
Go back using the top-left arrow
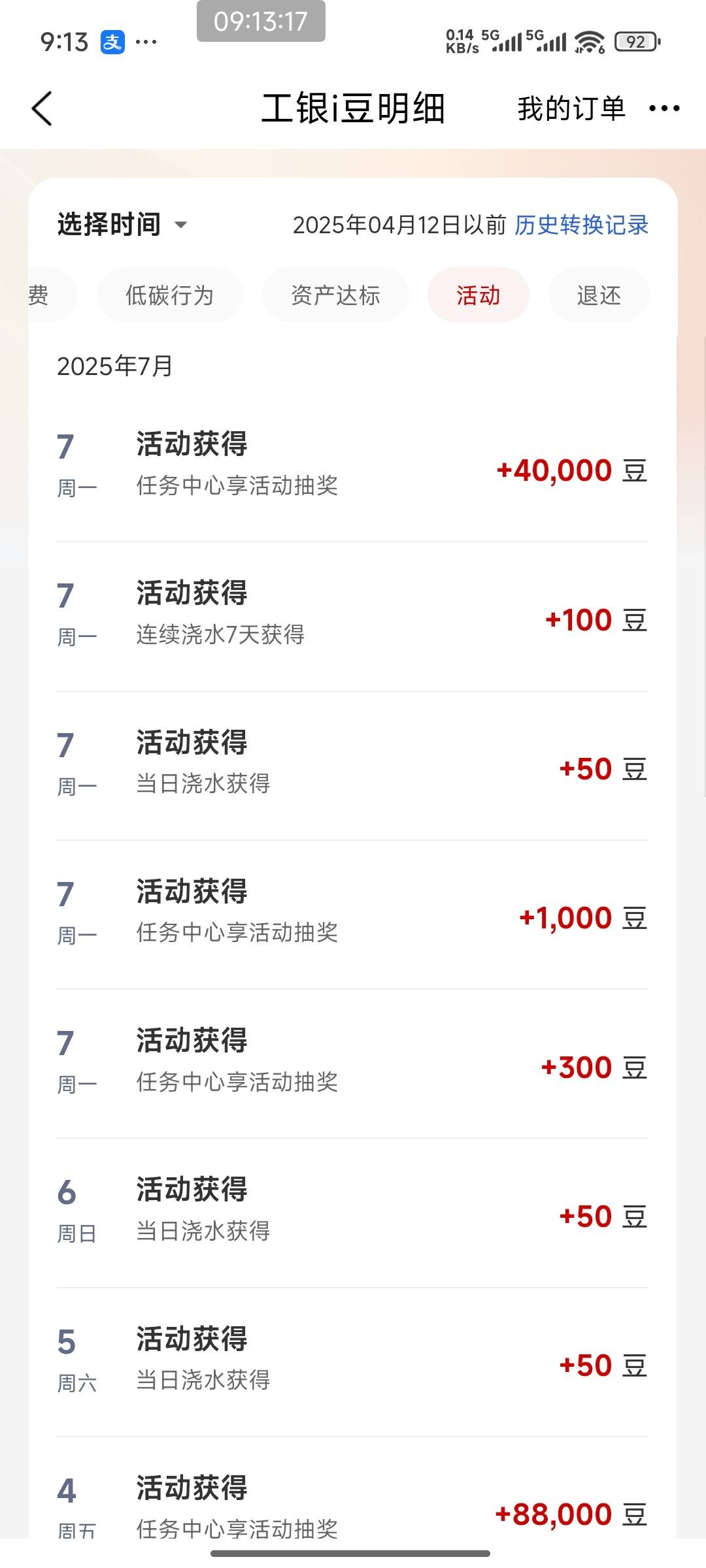[42, 108]
